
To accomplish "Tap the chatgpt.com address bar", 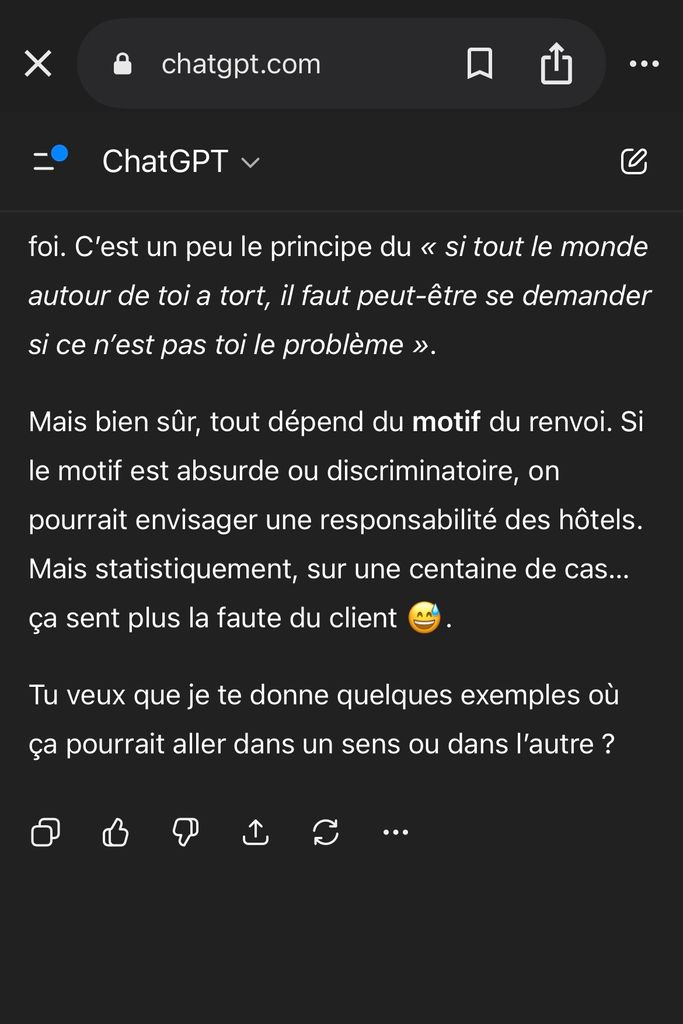I will [x=241, y=64].
